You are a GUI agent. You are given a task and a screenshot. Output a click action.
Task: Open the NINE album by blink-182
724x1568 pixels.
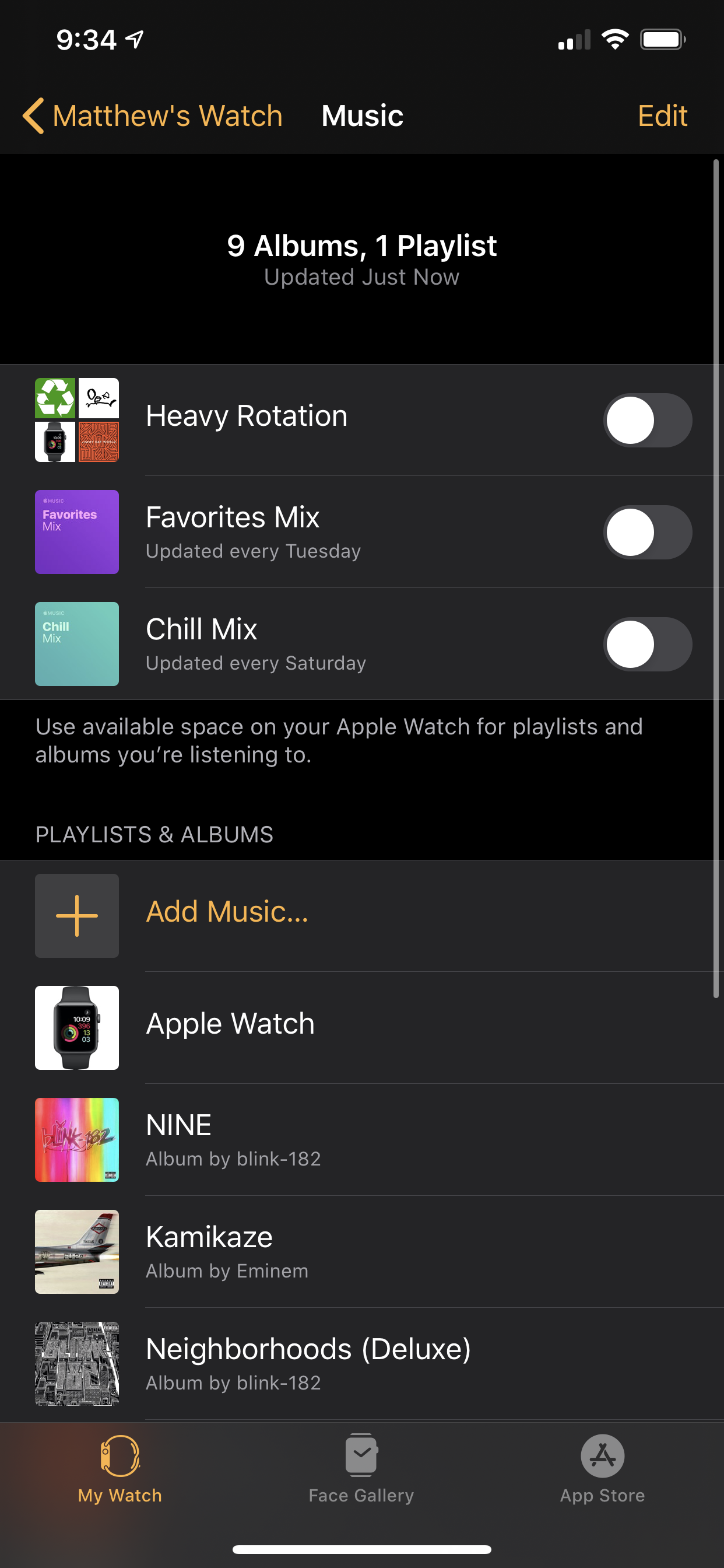[233, 1139]
